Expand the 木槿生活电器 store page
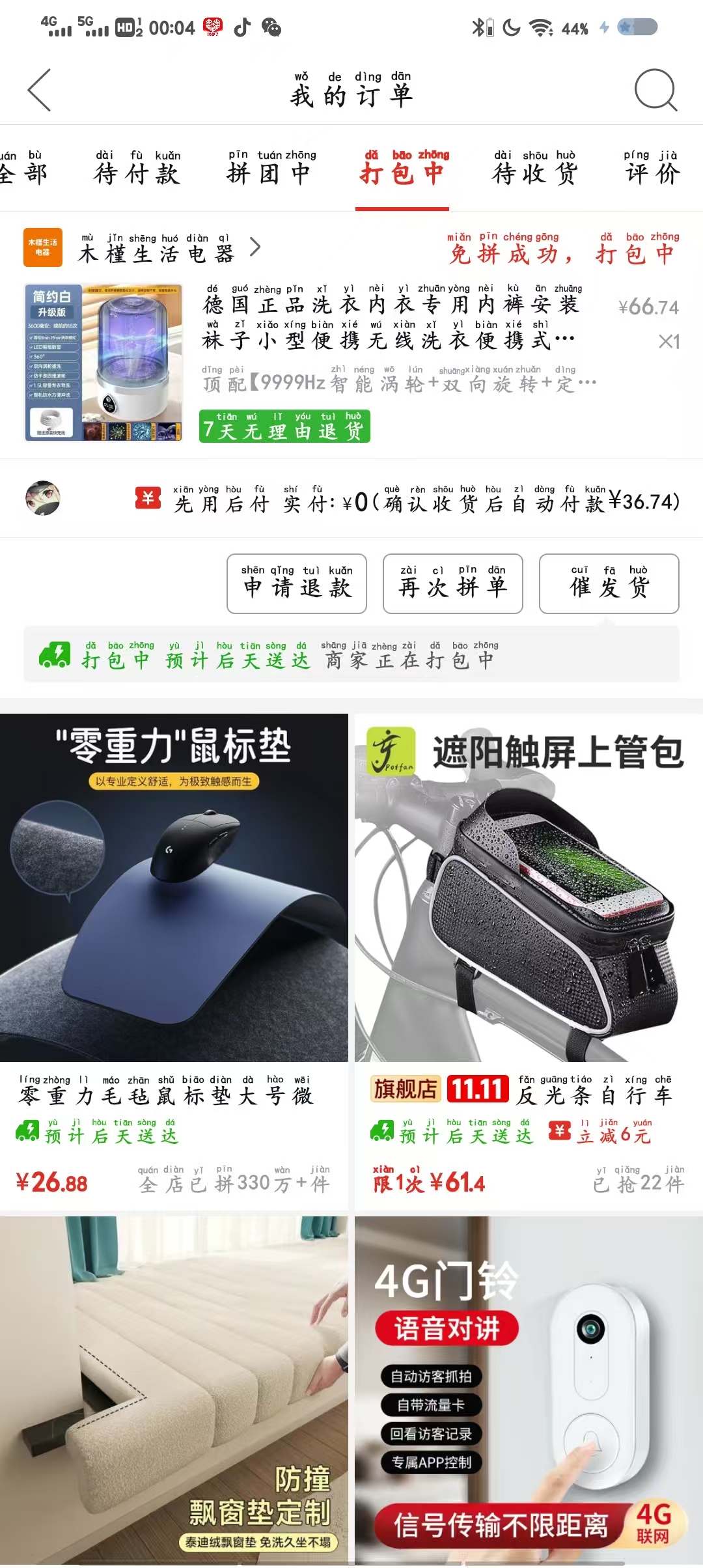Image resolution: width=703 pixels, height=1568 pixels. pyautogui.click(x=256, y=247)
